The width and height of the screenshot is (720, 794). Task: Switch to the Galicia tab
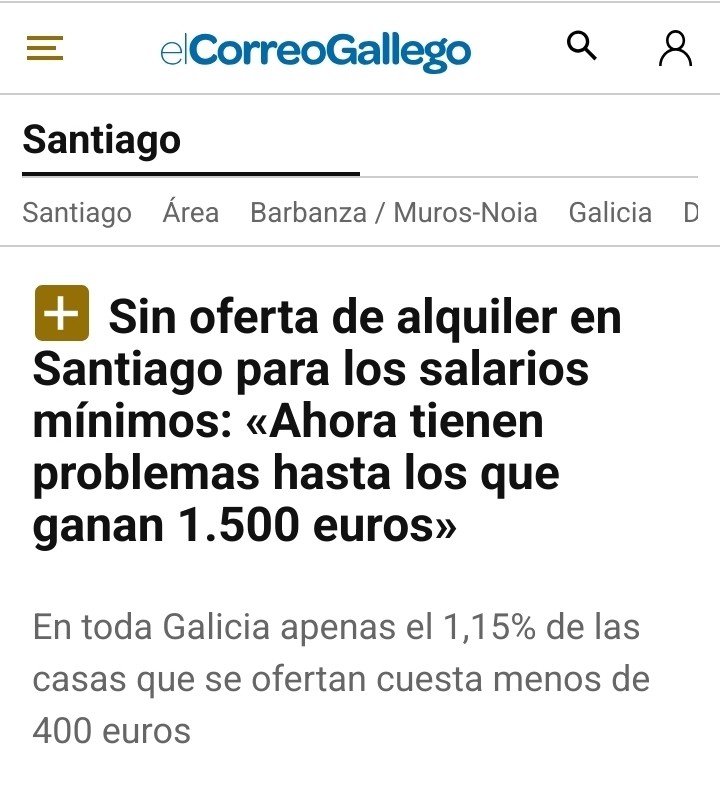(x=609, y=212)
